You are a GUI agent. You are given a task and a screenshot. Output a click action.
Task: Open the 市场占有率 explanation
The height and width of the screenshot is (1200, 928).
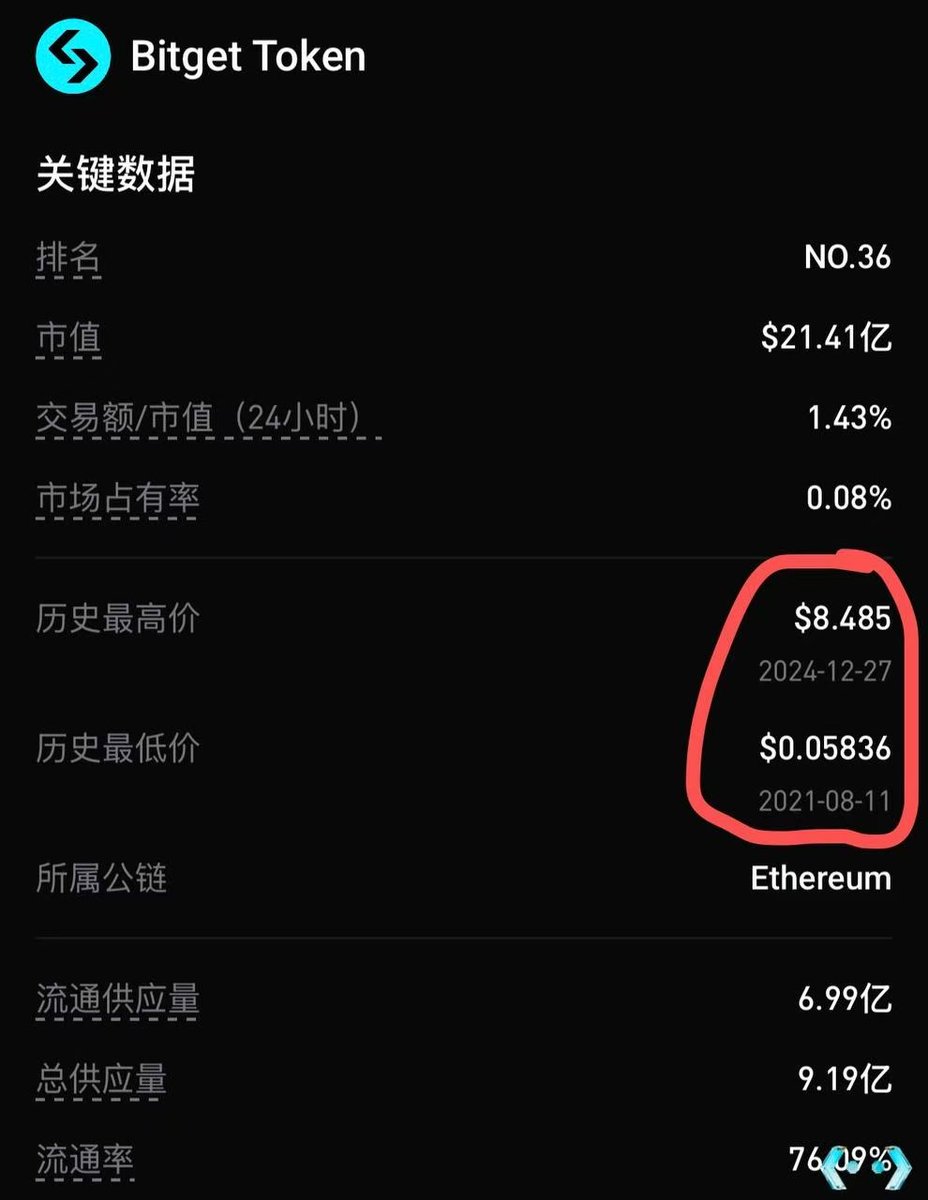click(x=117, y=498)
